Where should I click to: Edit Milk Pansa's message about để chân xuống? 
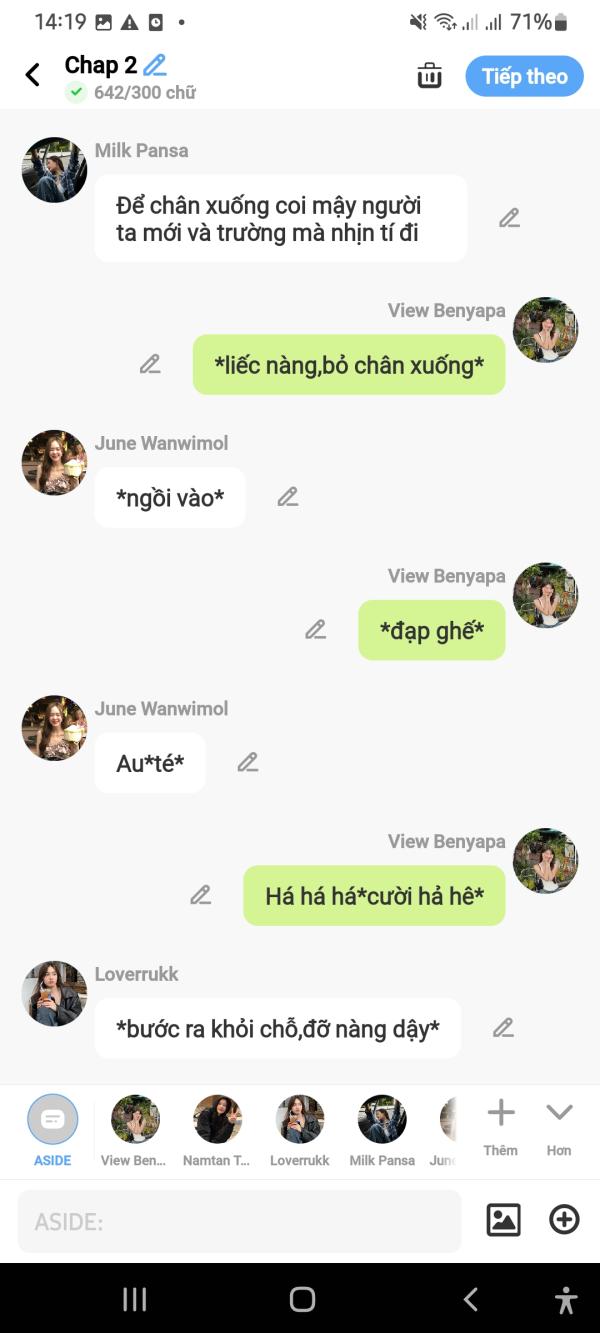coord(510,218)
